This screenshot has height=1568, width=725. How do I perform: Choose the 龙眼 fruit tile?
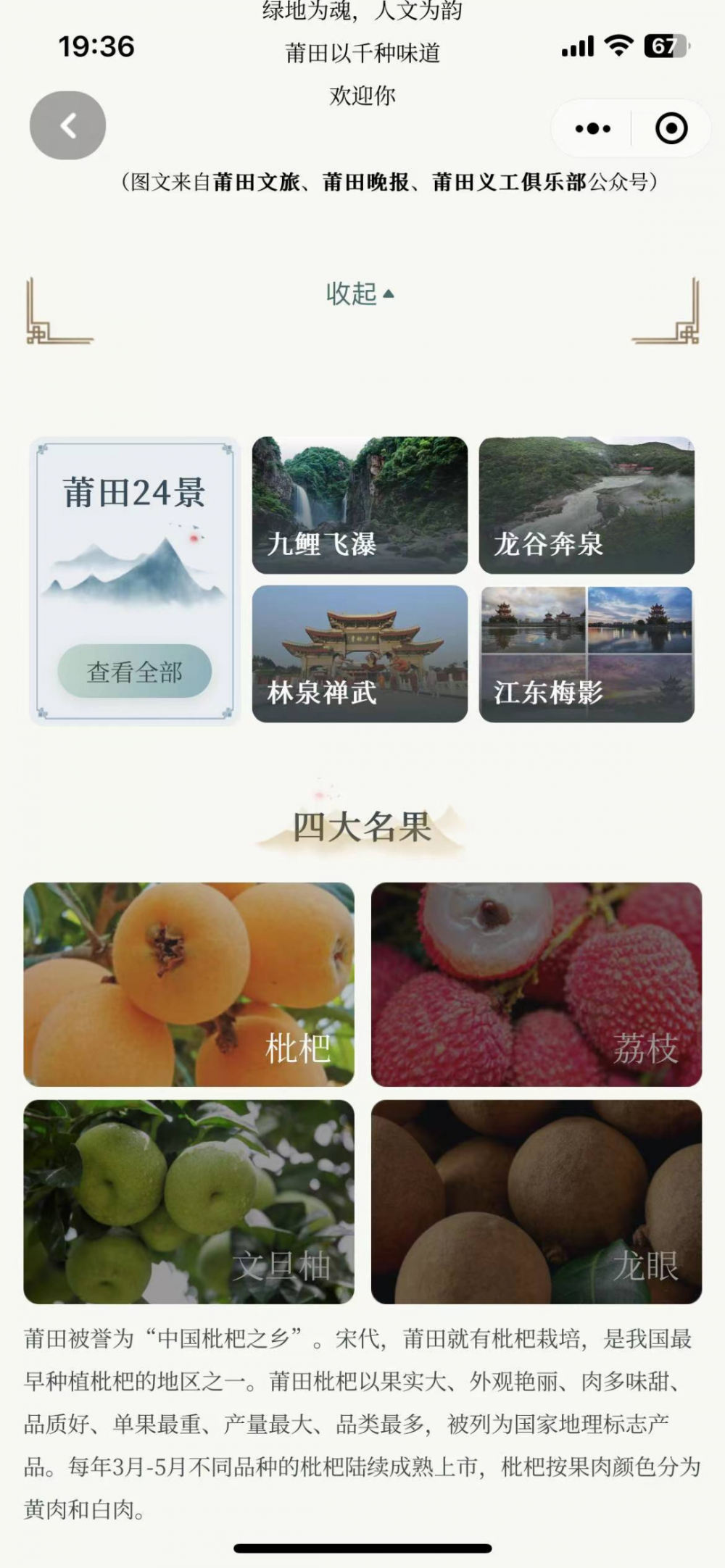536,1202
